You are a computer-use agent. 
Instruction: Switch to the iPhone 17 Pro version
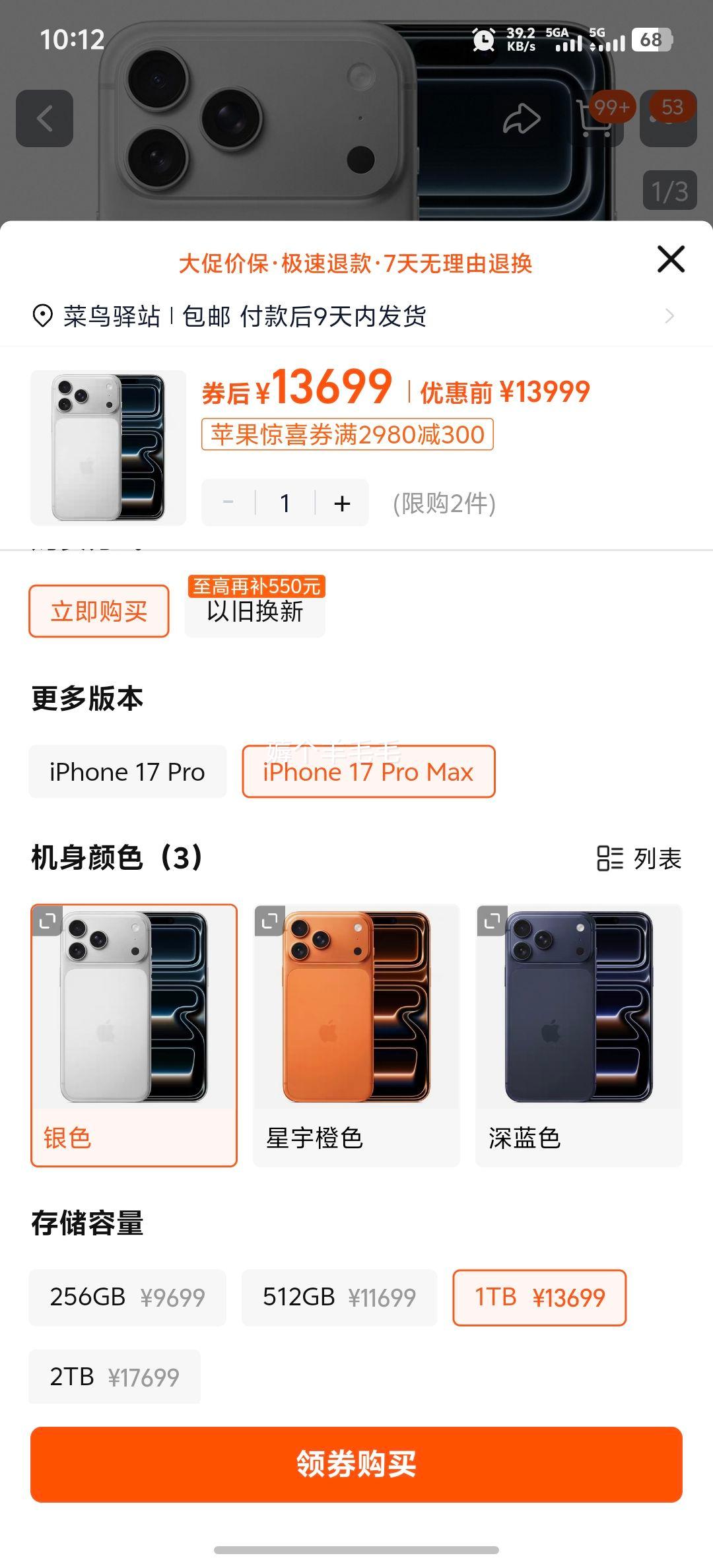pos(127,771)
